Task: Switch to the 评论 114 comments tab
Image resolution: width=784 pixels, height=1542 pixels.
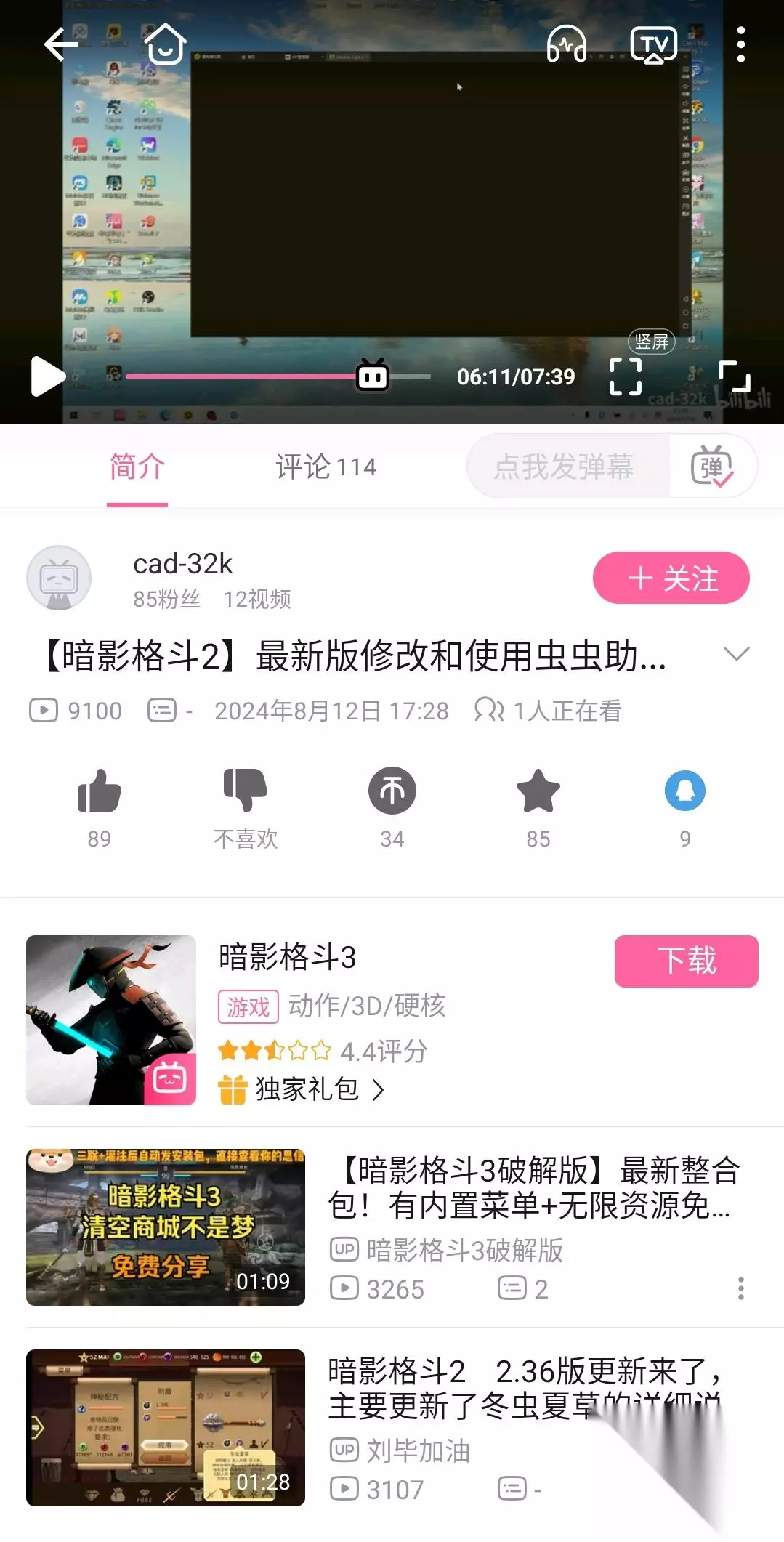Action: coord(326,467)
